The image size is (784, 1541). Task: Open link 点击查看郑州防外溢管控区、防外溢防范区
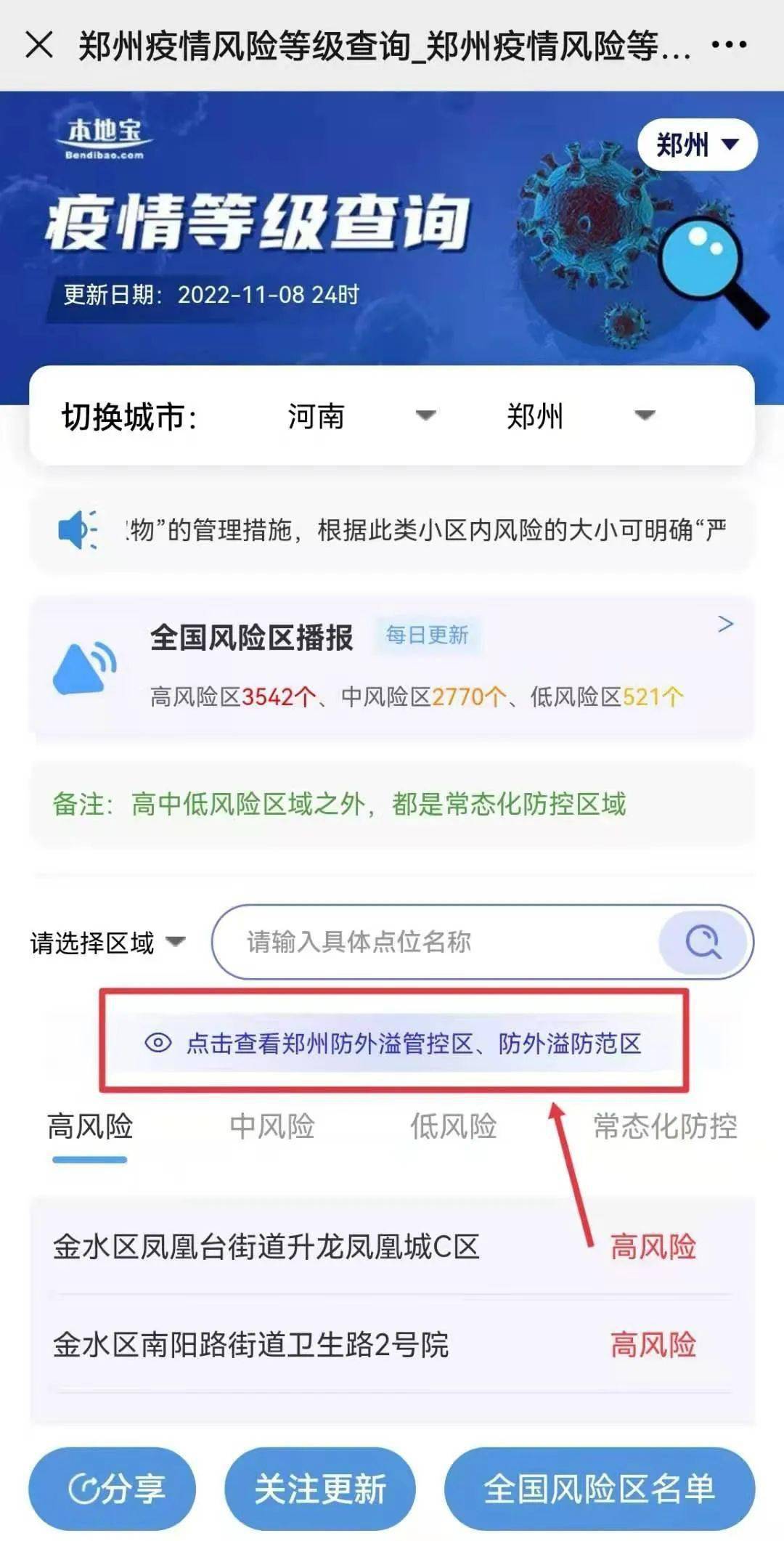coord(394,1044)
